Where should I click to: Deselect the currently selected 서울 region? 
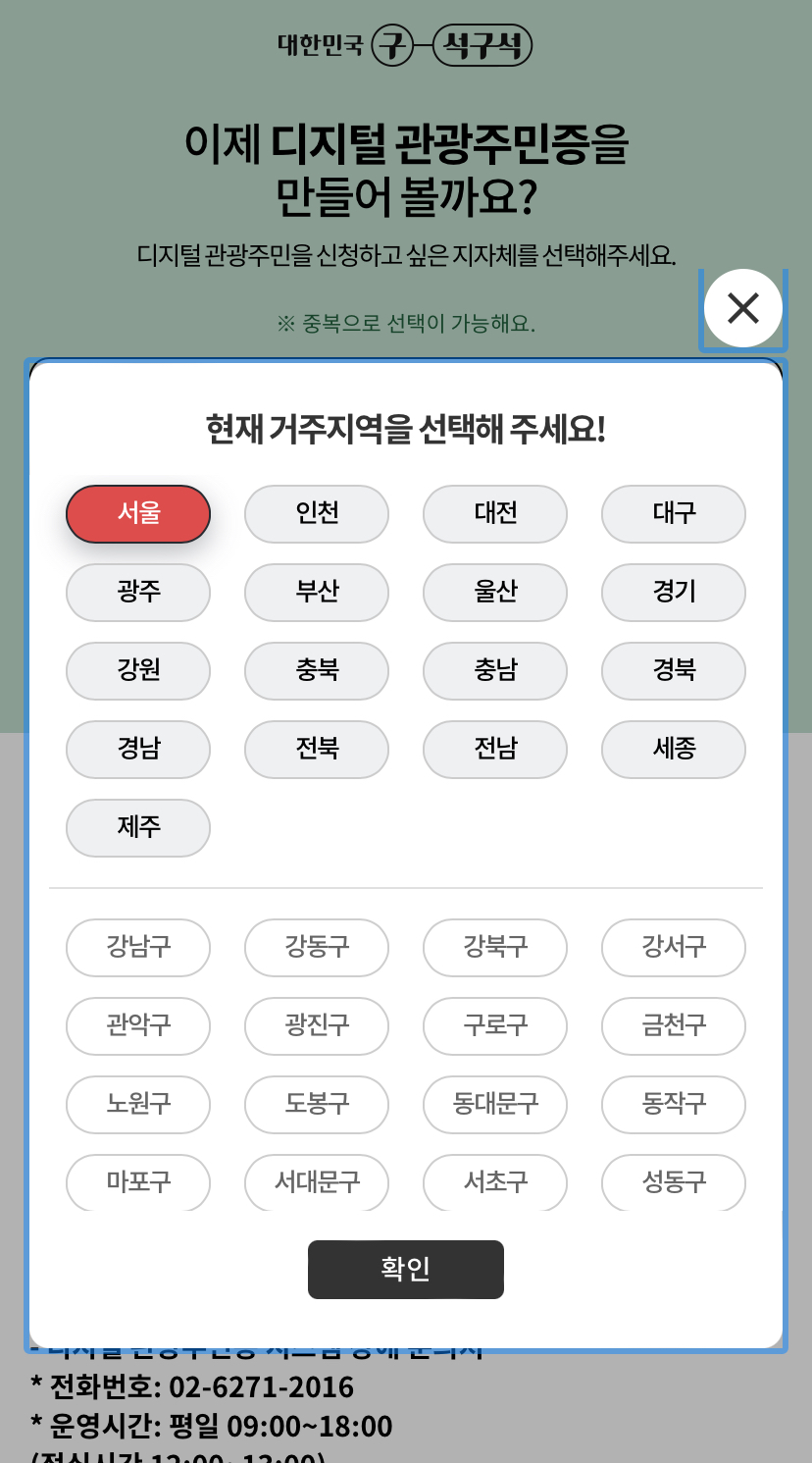(137, 514)
